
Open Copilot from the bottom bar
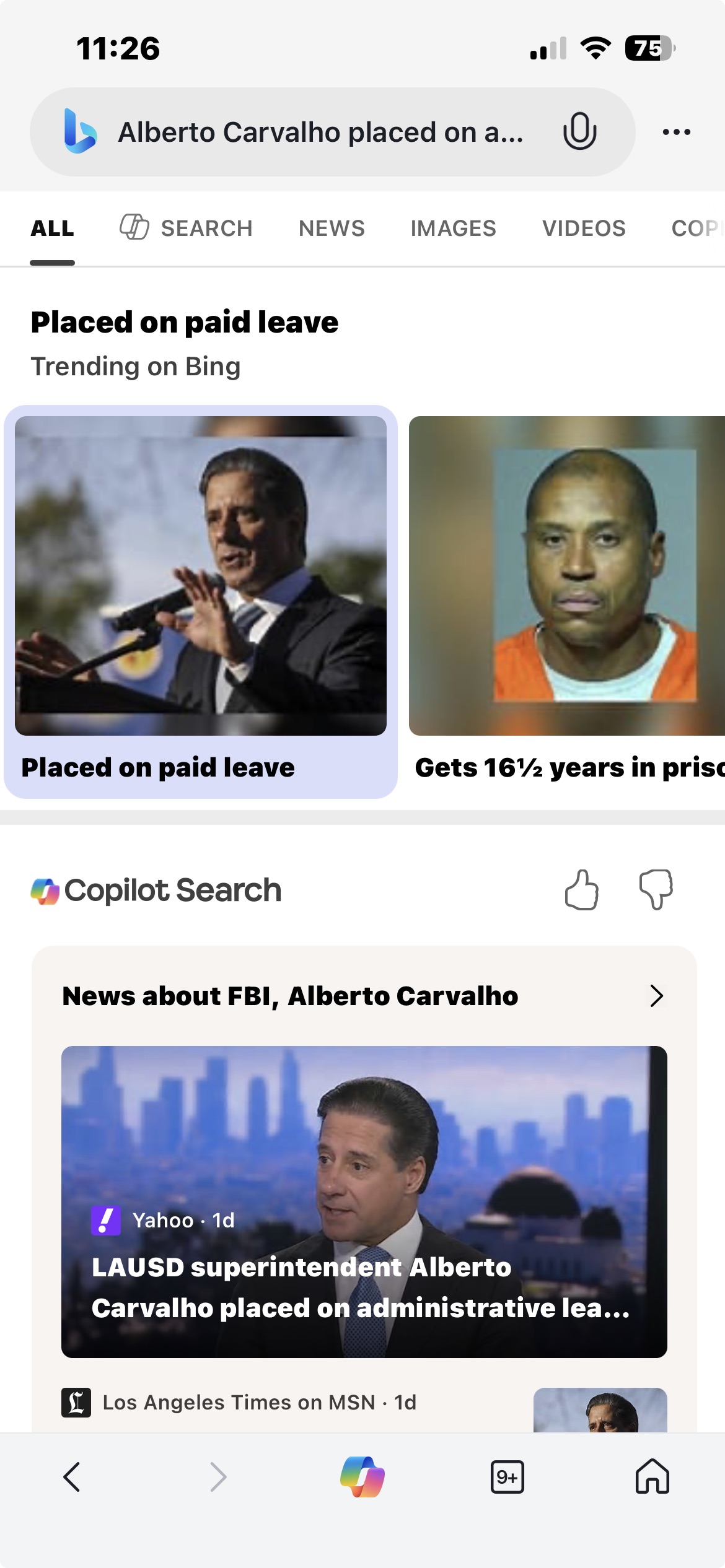[362, 1477]
